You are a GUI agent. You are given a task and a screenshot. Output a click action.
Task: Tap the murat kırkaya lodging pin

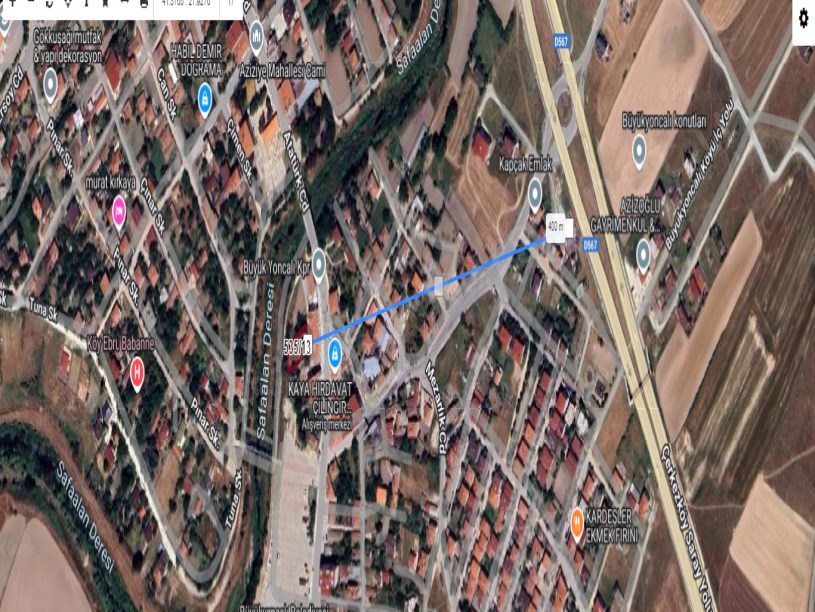(x=119, y=208)
